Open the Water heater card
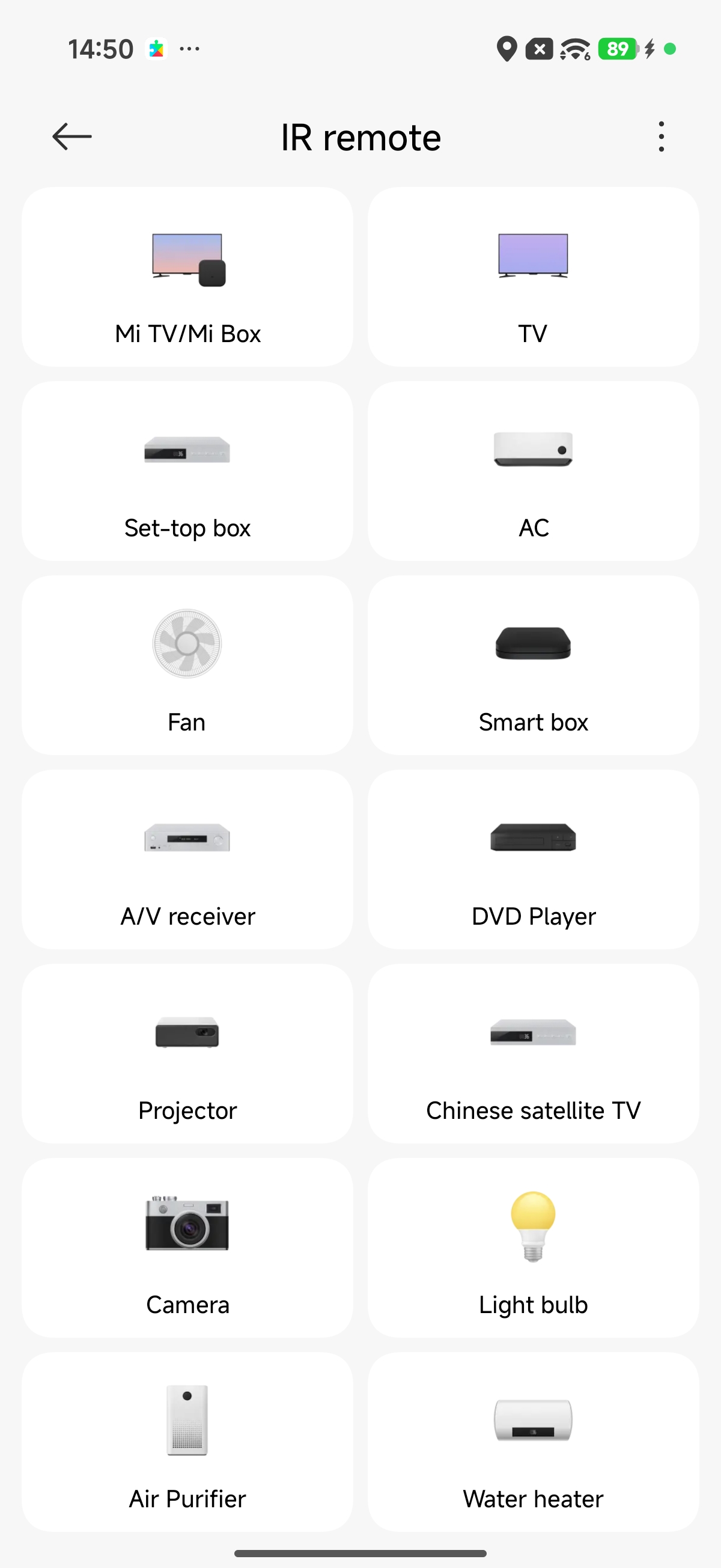 [533, 1442]
